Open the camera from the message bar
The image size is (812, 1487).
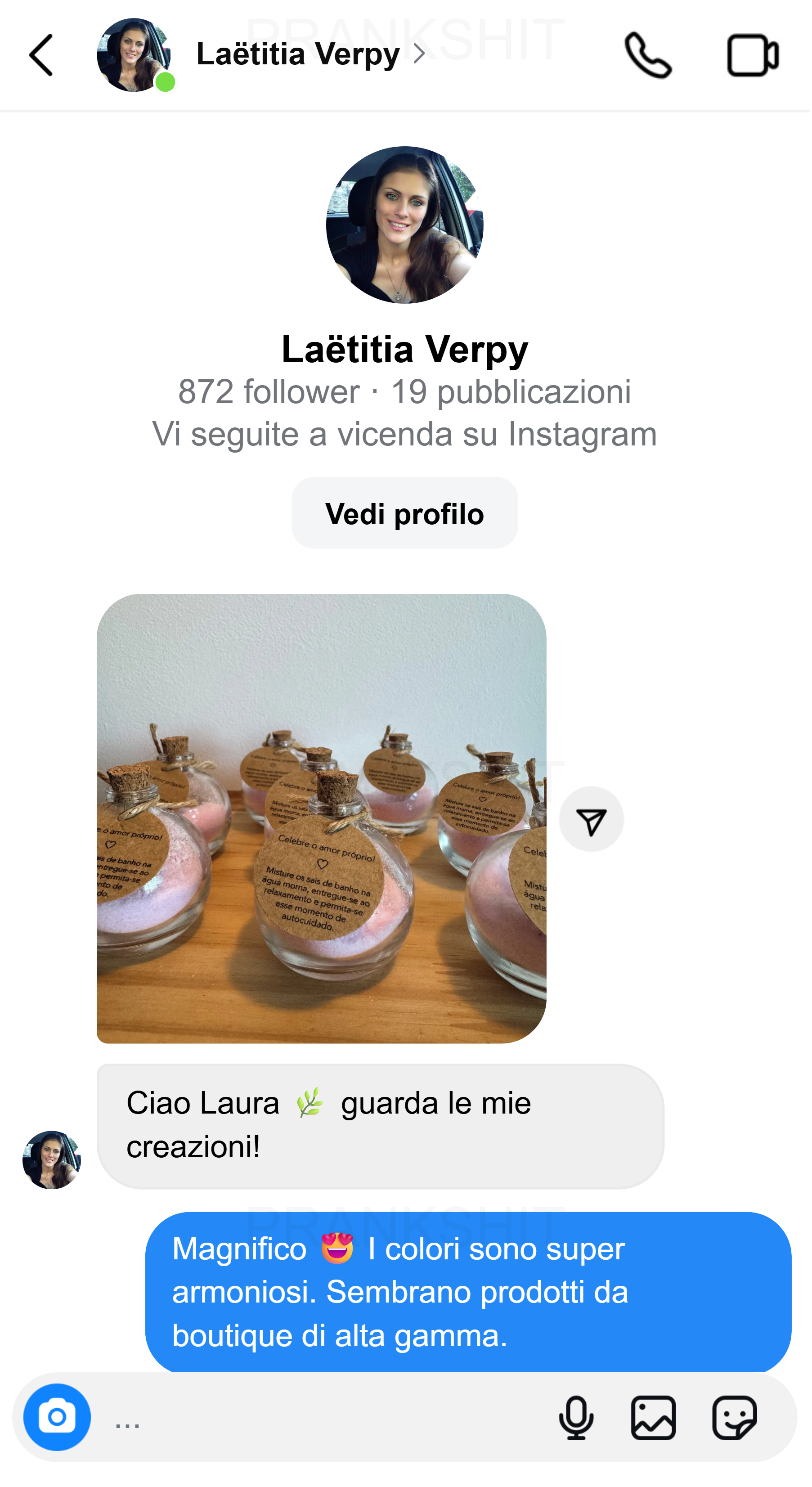[x=57, y=1417]
